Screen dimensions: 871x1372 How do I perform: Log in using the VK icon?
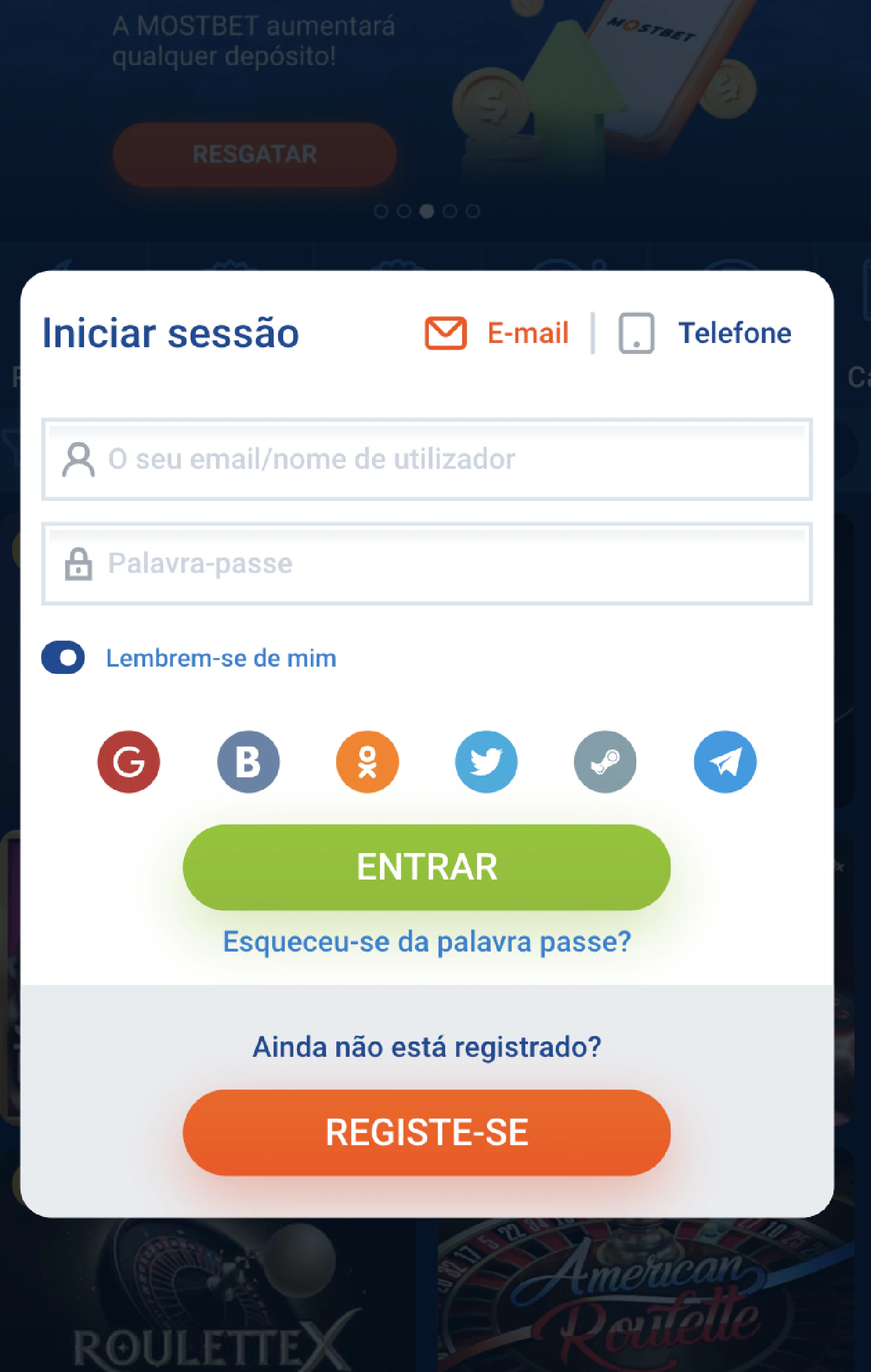[248, 762]
